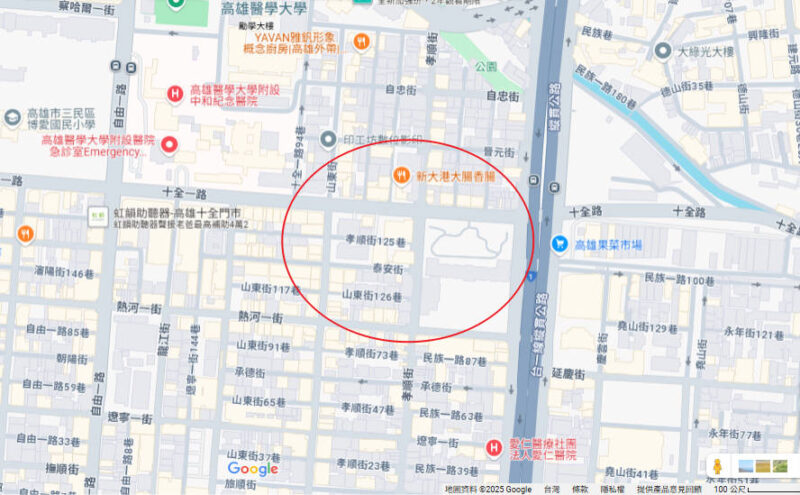The width and height of the screenshot is (800, 495).
Task: Tap the 急診室 Emergency red pin
Action: [168, 146]
